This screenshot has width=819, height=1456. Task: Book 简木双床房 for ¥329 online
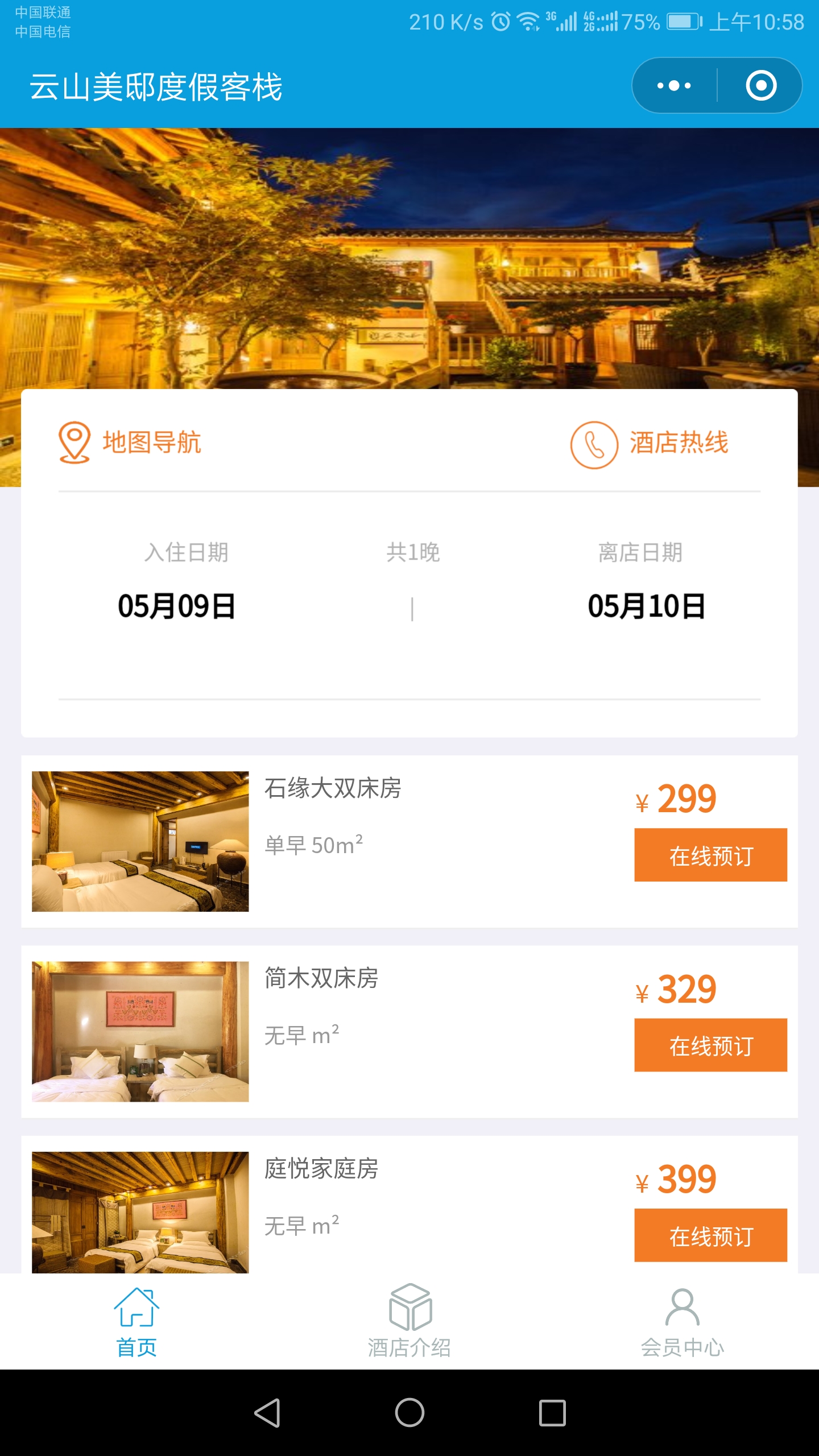point(710,1045)
